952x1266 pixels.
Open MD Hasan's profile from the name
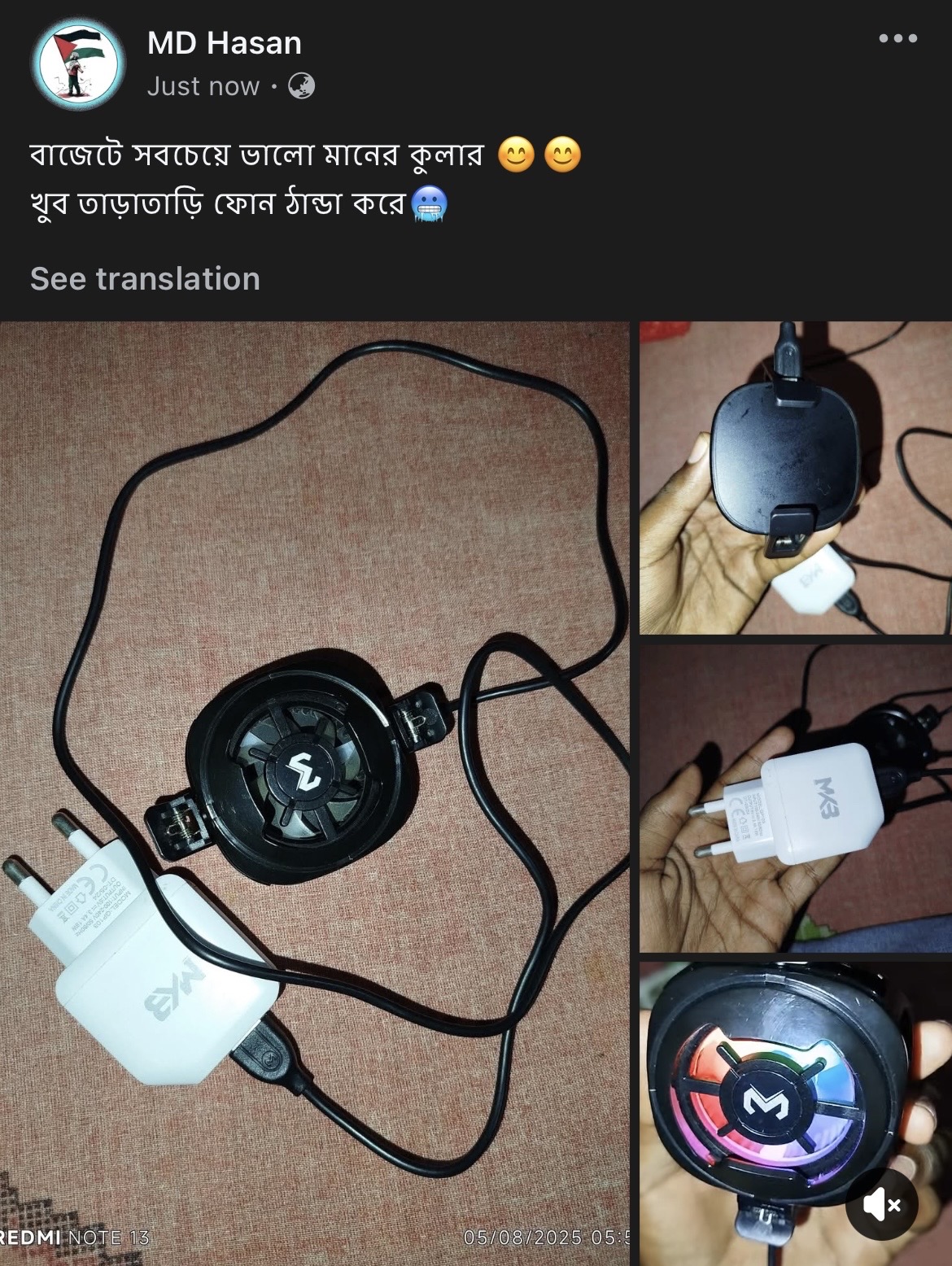(224, 42)
